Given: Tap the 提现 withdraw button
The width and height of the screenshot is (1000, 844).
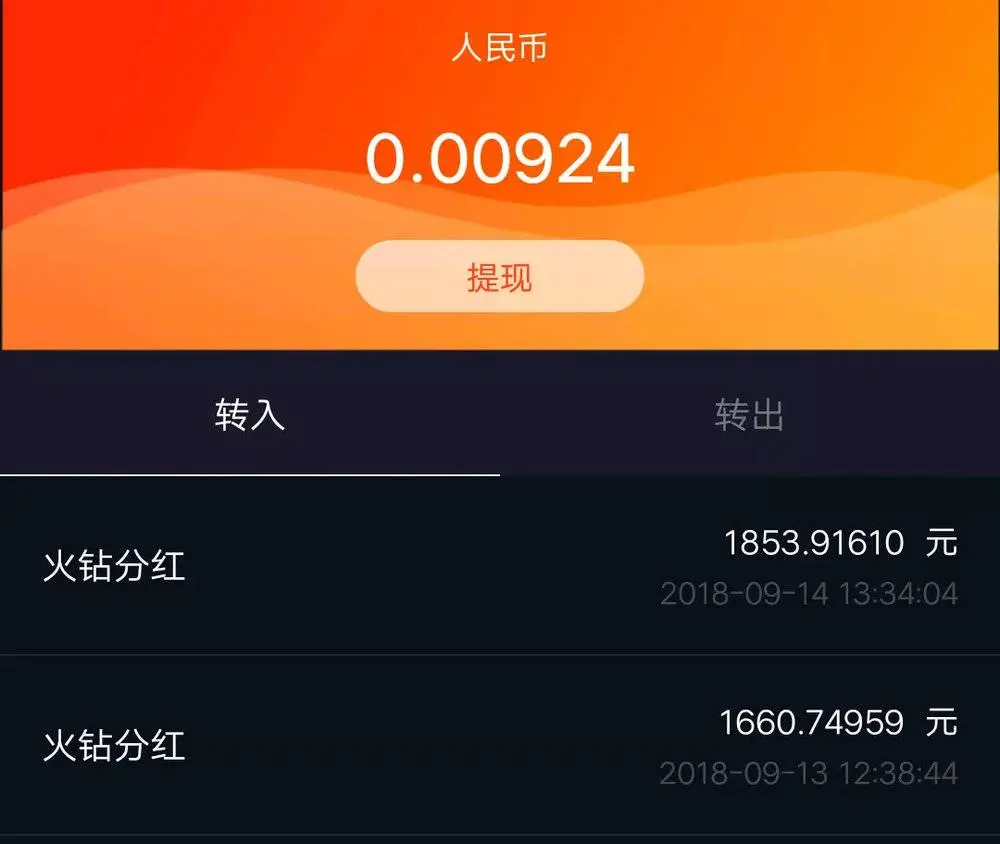Looking at the screenshot, I should (x=499, y=277).
